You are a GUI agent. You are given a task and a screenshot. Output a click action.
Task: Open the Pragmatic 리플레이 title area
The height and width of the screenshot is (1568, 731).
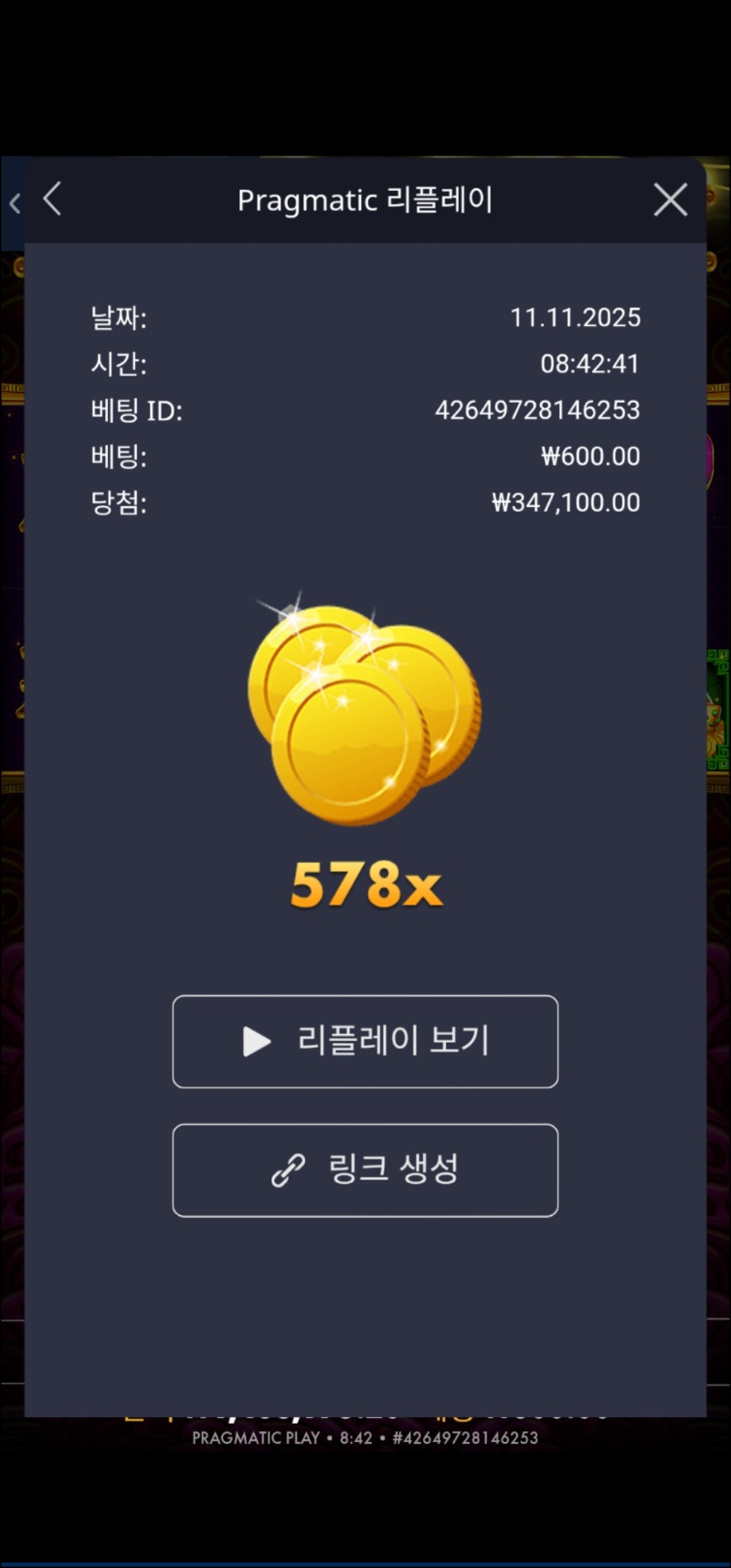point(365,200)
